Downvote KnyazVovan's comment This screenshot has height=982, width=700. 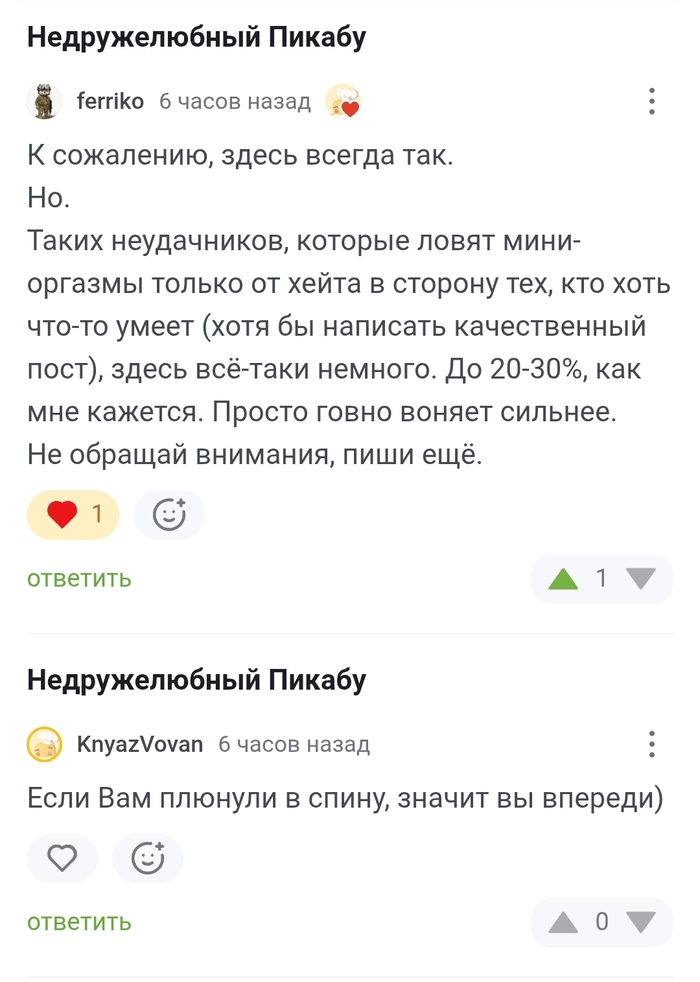640,921
